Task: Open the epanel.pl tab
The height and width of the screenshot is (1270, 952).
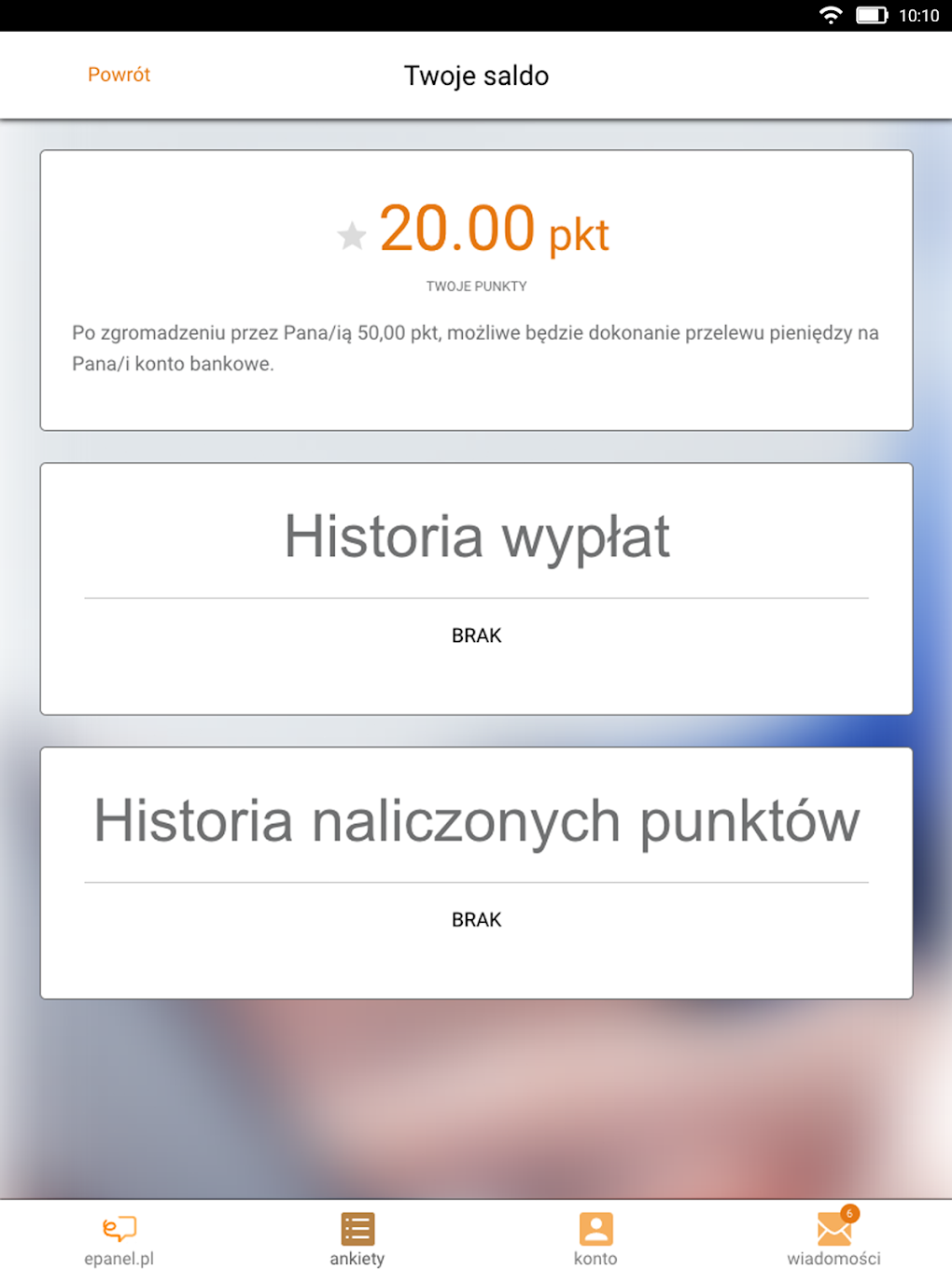Action: (x=119, y=1239)
